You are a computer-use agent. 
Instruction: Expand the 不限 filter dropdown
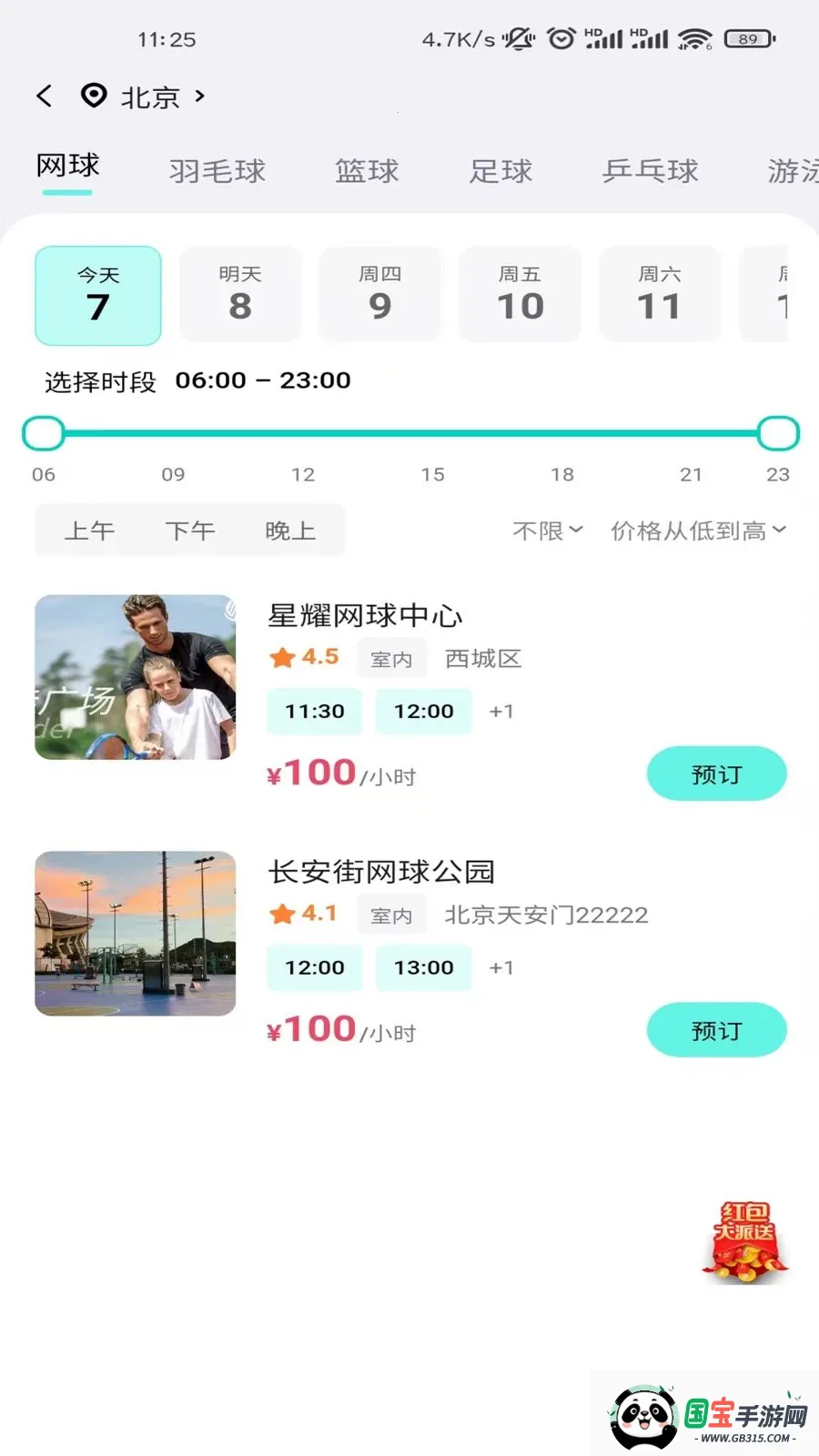(547, 531)
